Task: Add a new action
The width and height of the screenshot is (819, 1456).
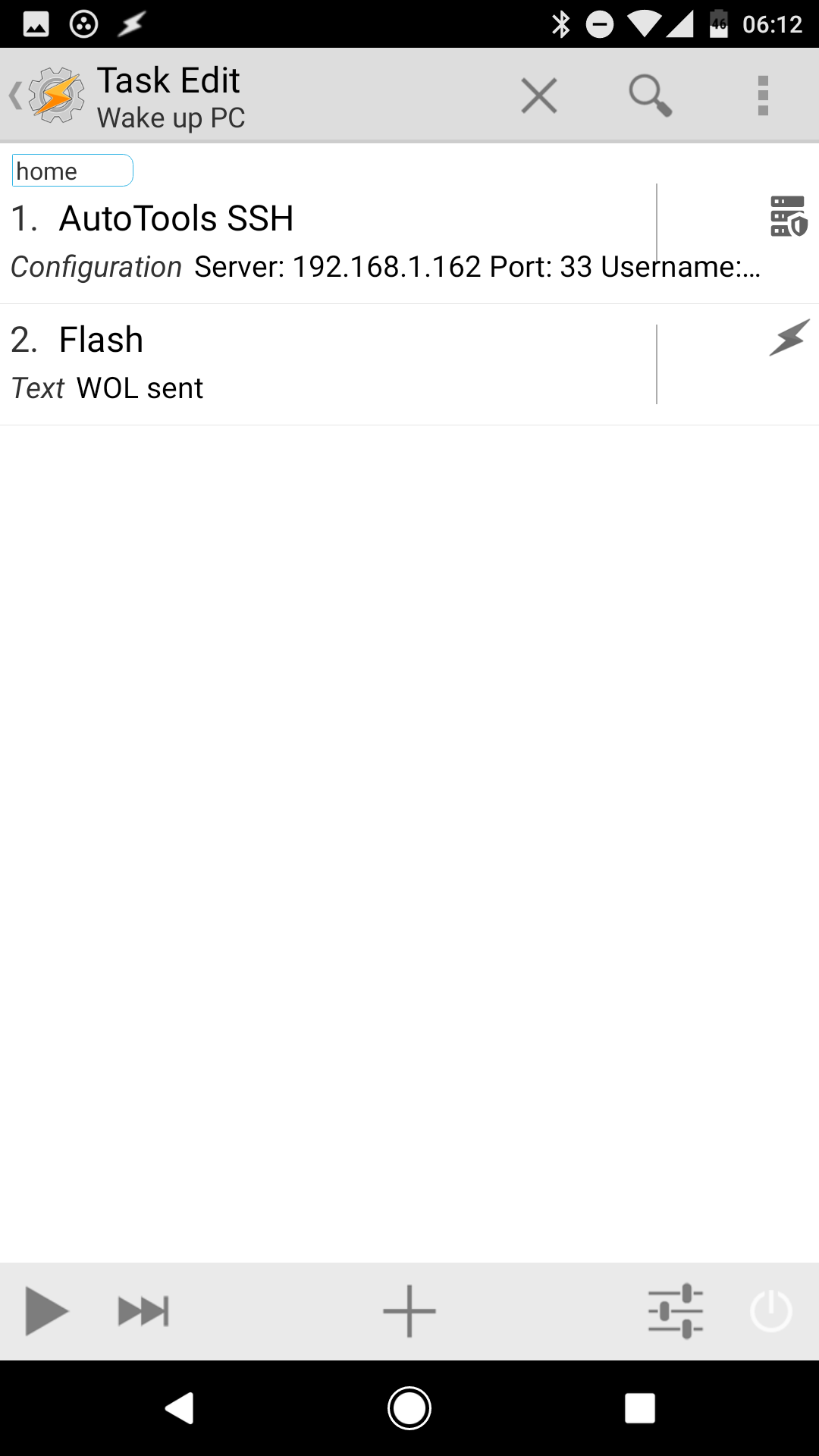Action: 409,1310
